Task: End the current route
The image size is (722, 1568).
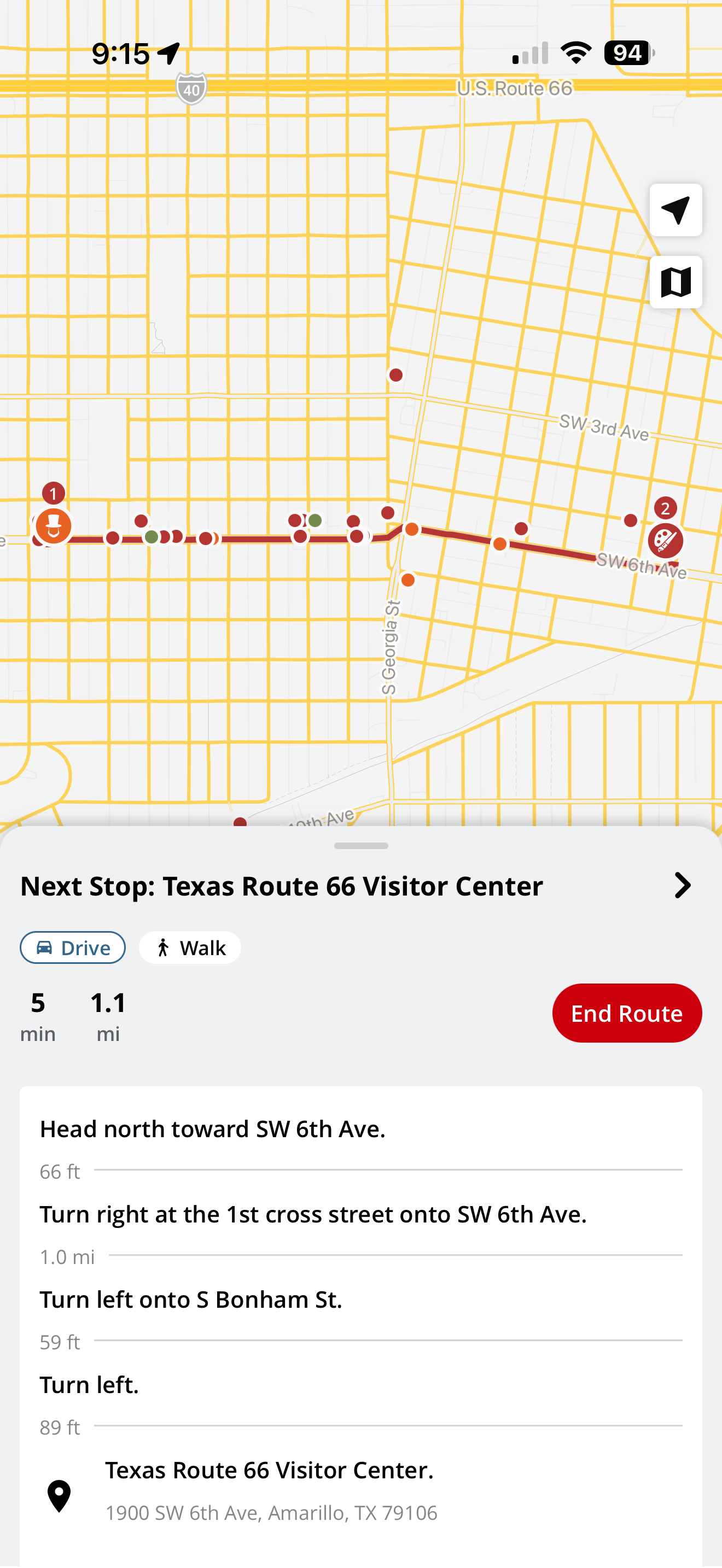Action: coord(627,1014)
